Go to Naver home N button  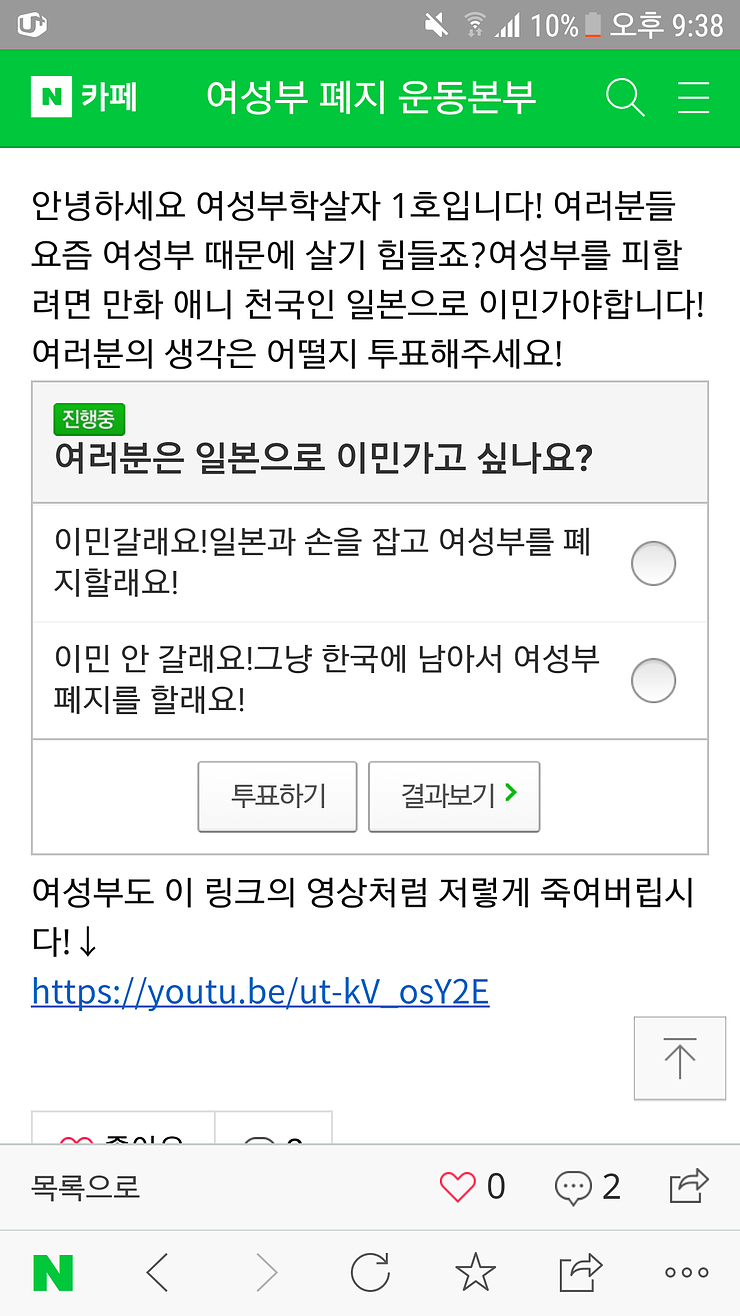pos(53,1273)
